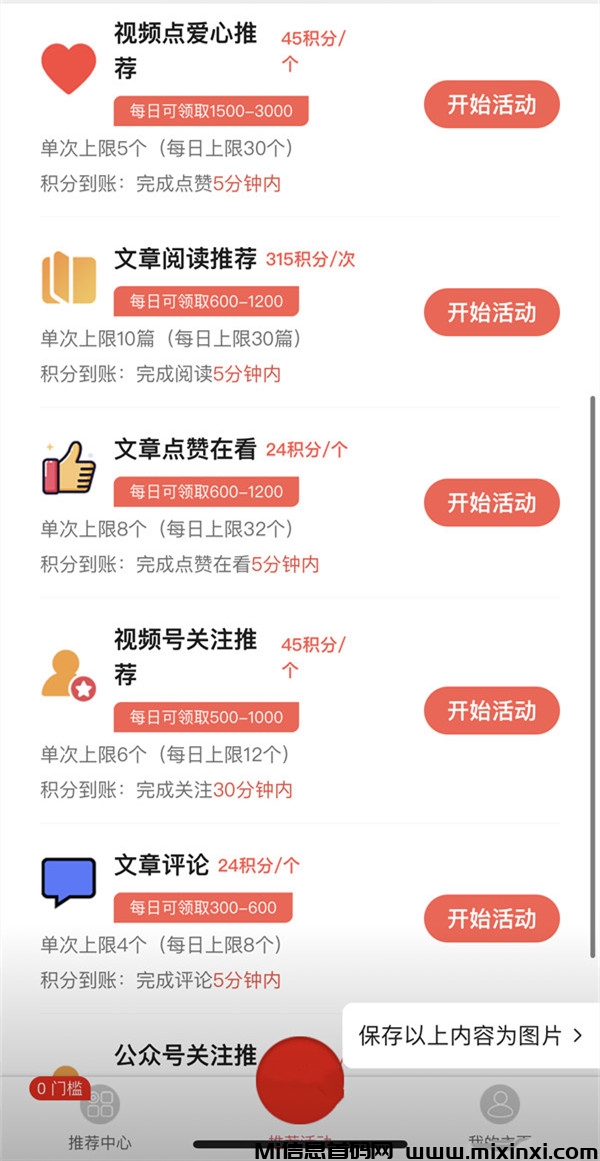Start the 文章阅读推荐 activity
600x1161 pixels.
[491, 312]
